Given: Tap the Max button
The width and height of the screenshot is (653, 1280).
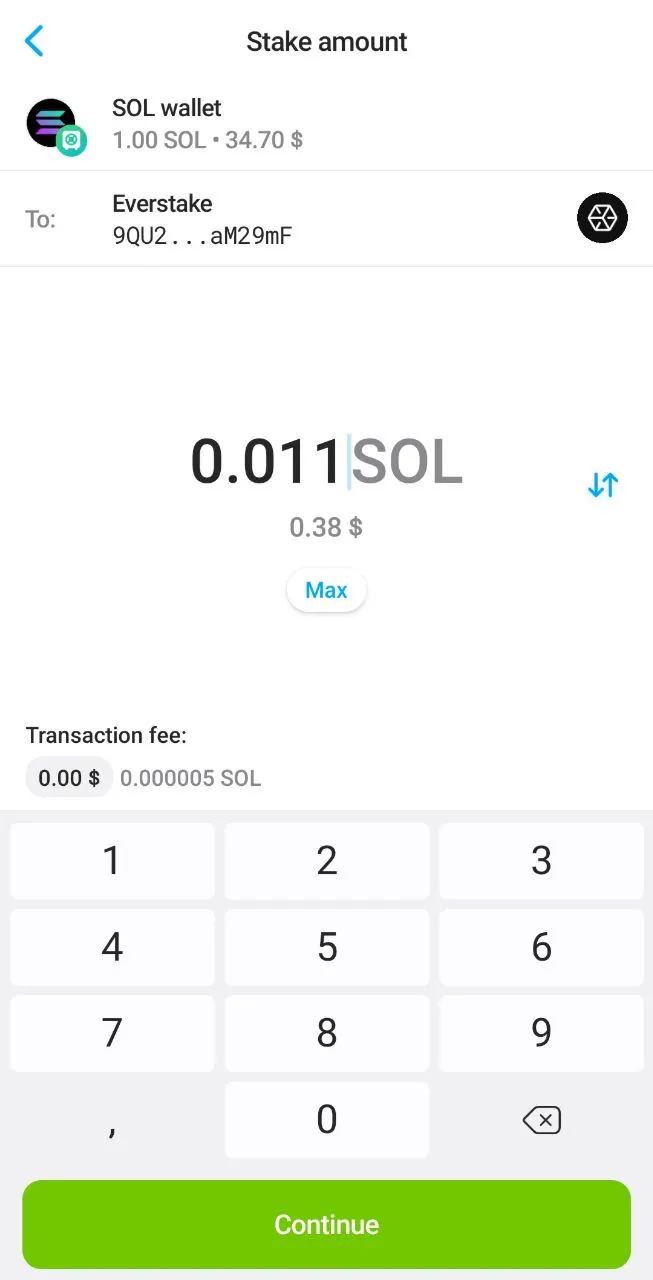Looking at the screenshot, I should point(326,590).
